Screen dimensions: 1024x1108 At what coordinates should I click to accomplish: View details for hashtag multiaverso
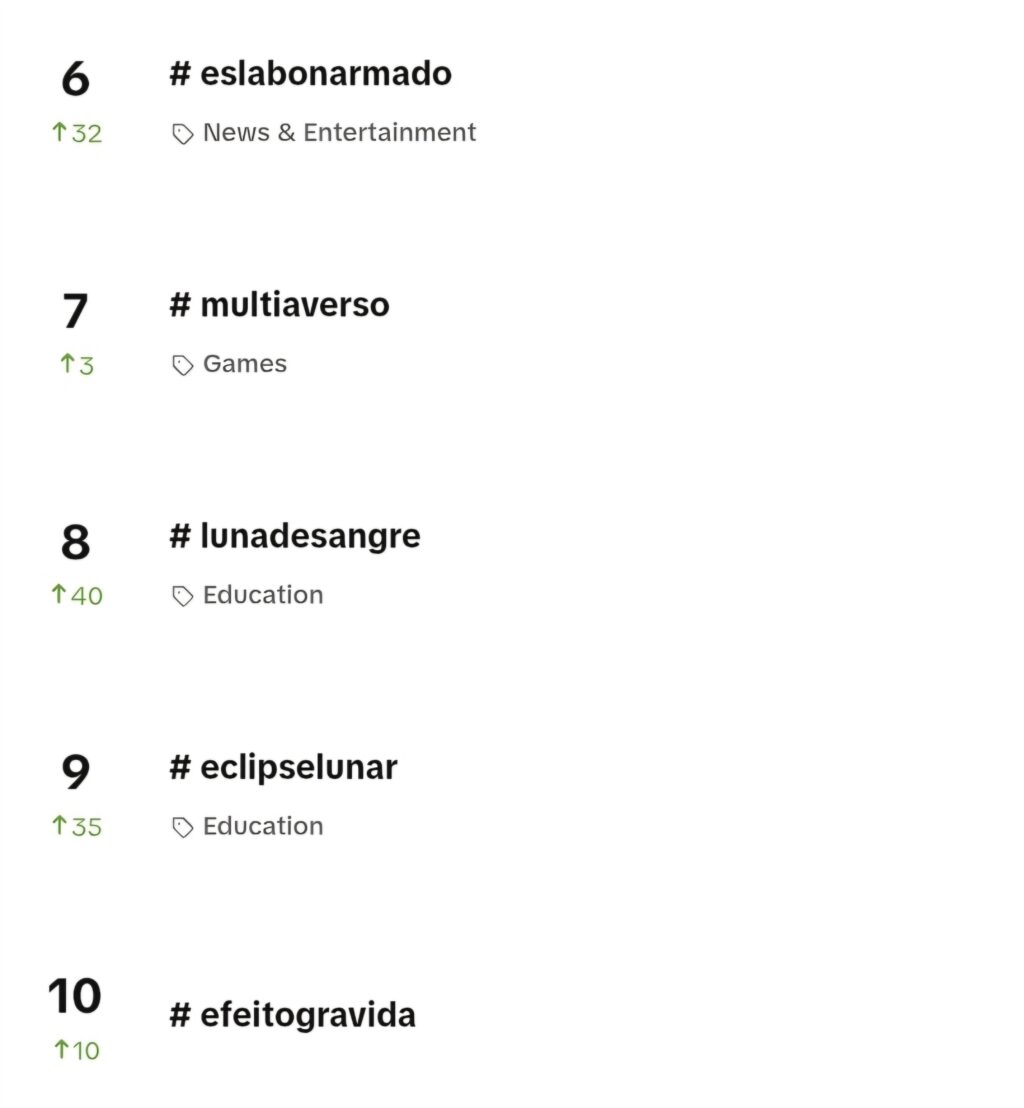click(280, 305)
